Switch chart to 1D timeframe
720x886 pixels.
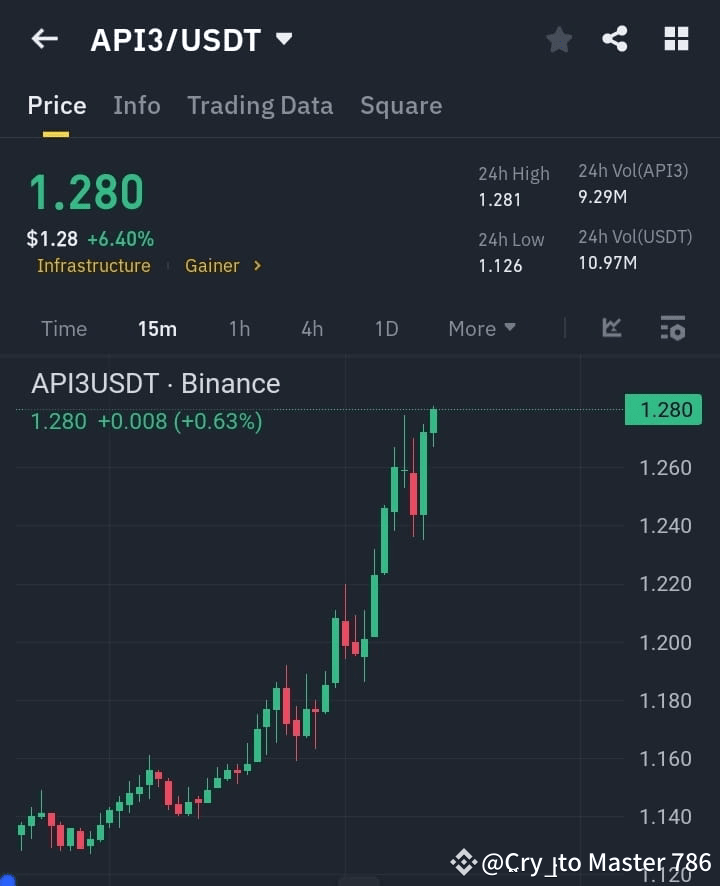[386, 328]
